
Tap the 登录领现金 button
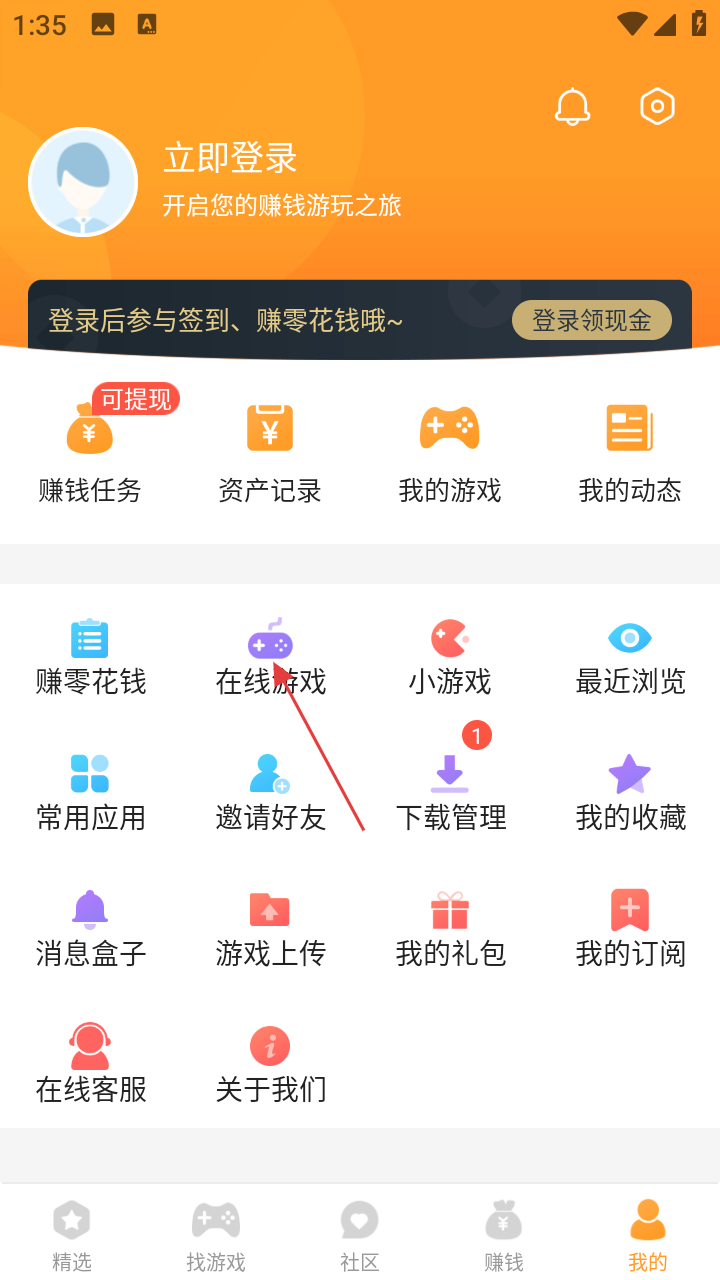591,321
